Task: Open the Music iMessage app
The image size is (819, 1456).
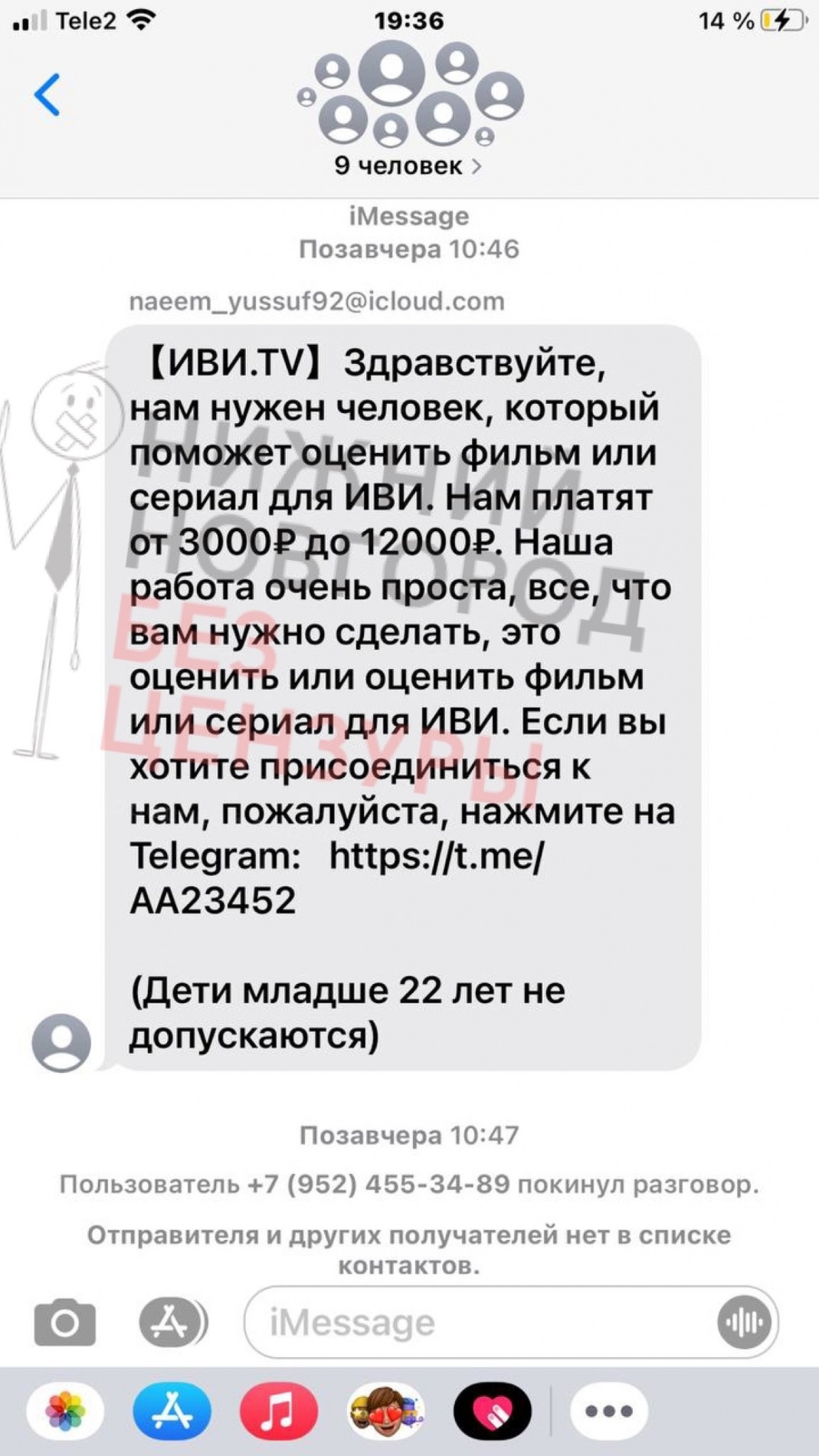Action: (x=279, y=1412)
